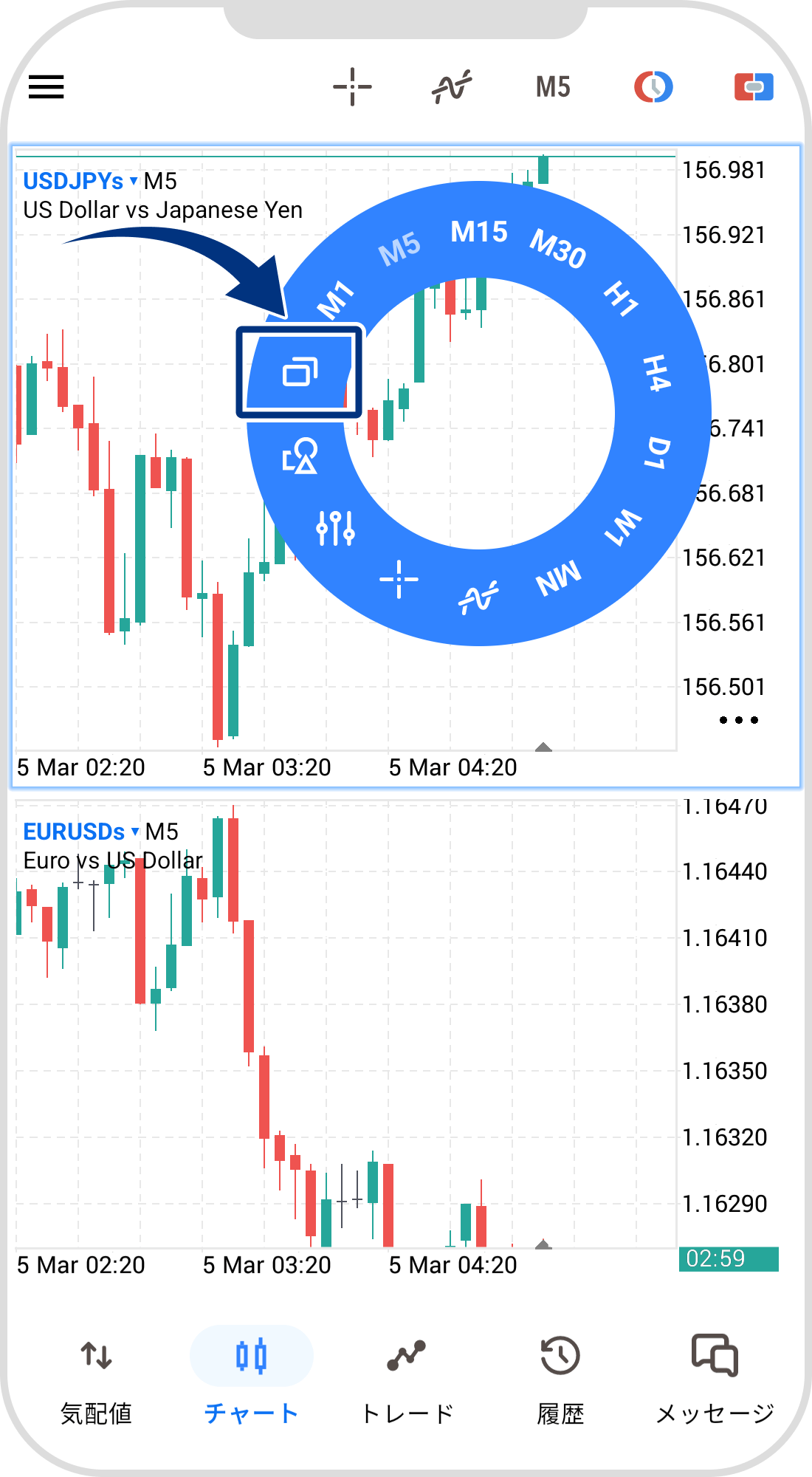This screenshot has width=812, height=1477.
Task: Open chart settings sliders in the radial menu
Action: click(x=336, y=528)
